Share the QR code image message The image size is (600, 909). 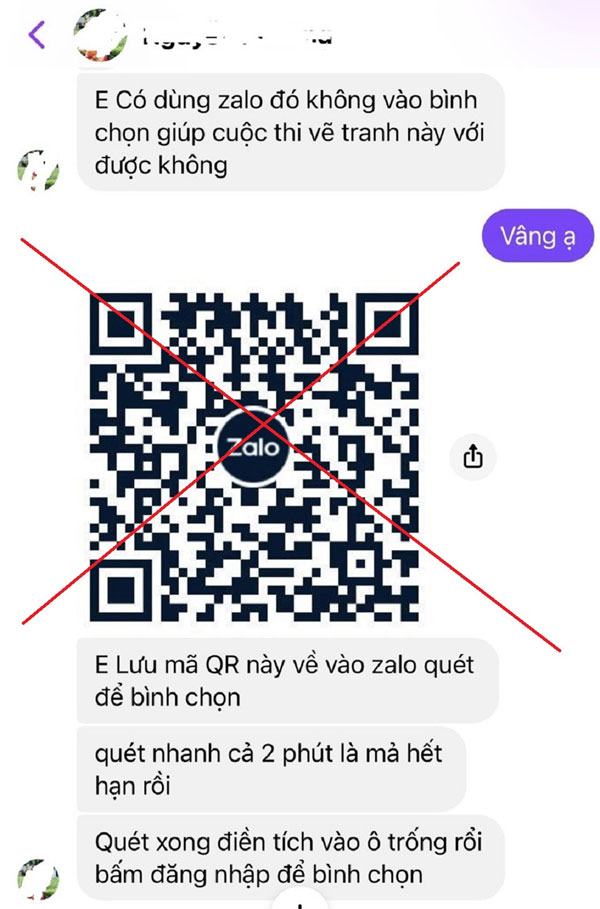[473, 456]
